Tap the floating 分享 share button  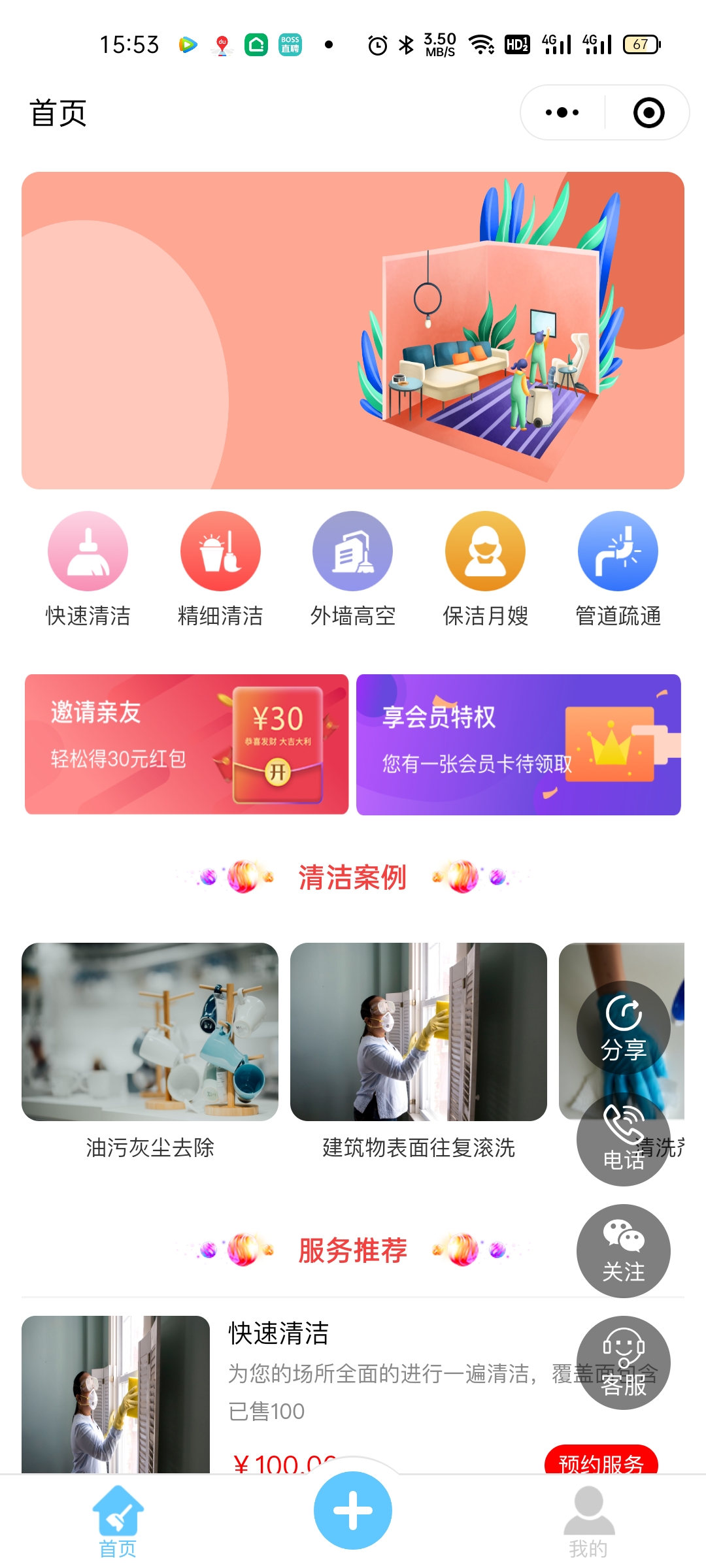[623, 1028]
